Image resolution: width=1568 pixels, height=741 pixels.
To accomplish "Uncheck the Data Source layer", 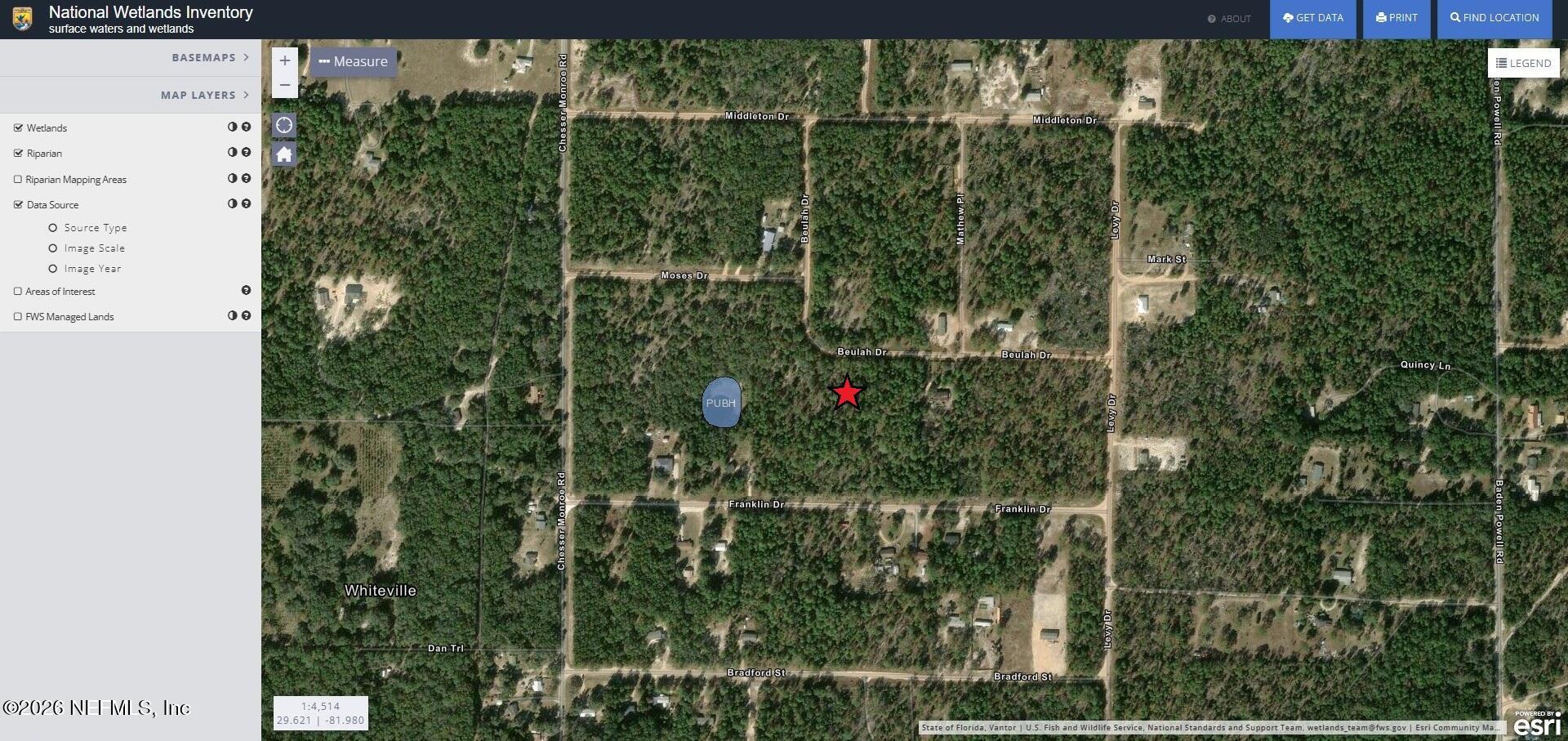I will point(18,205).
